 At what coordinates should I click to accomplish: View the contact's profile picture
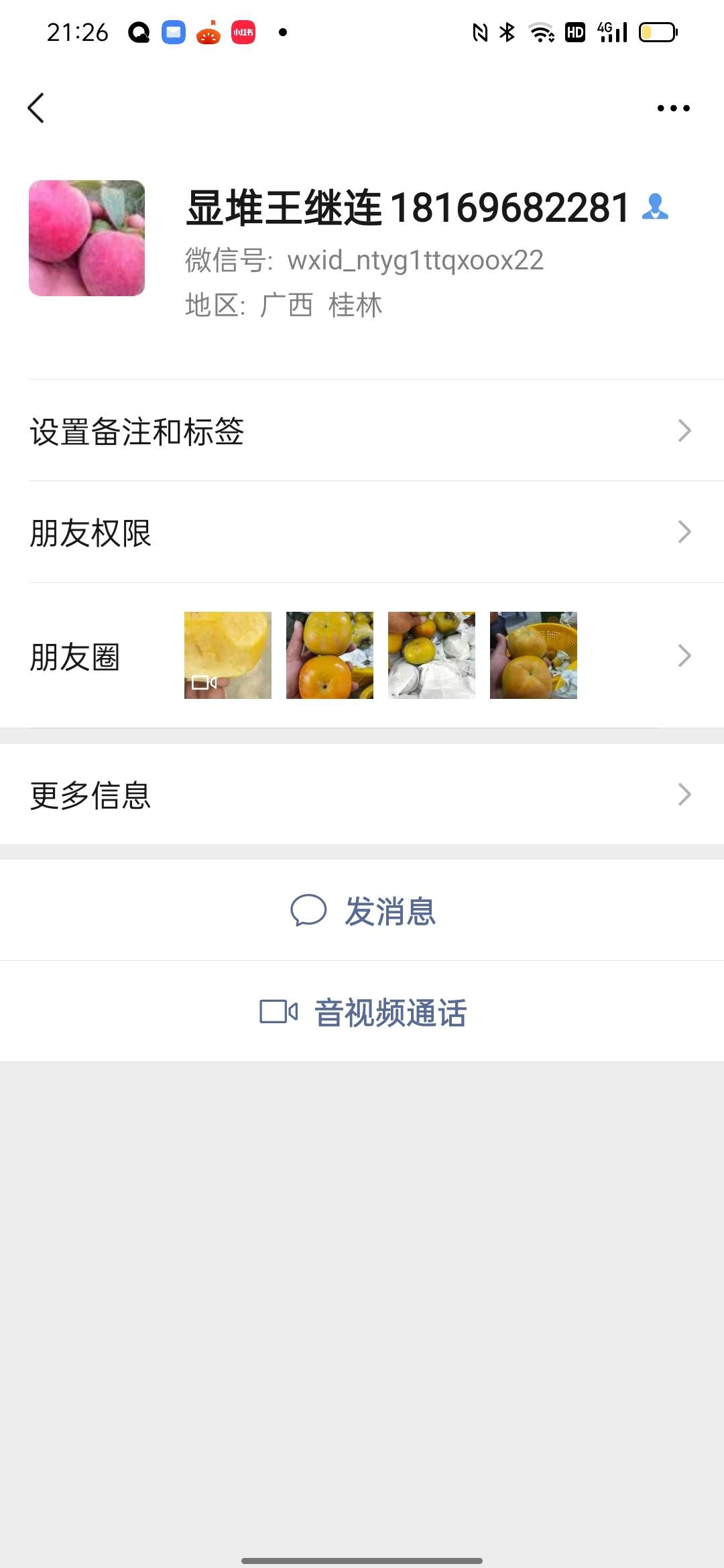86,238
